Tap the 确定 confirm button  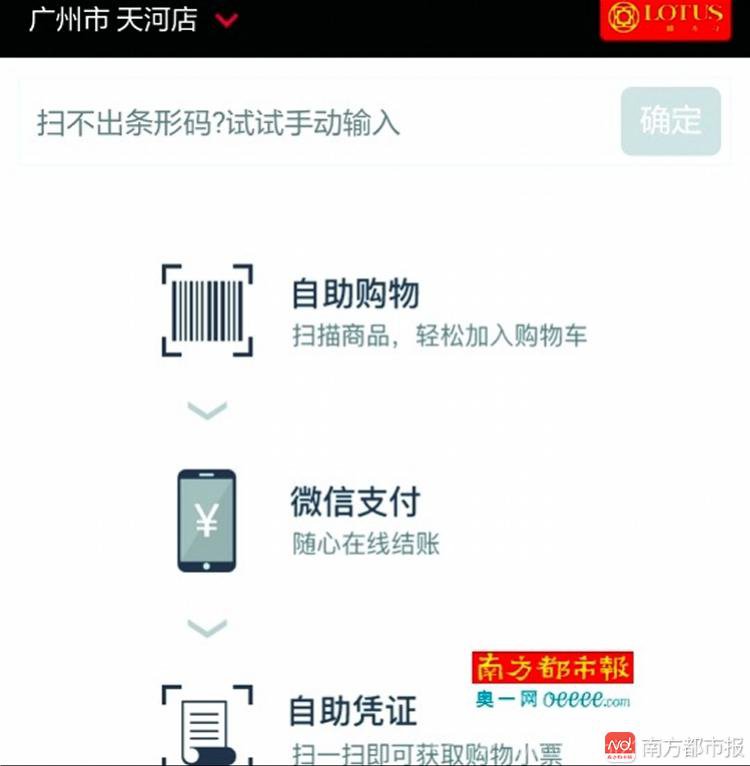pyautogui.click(x=670, y=121)
